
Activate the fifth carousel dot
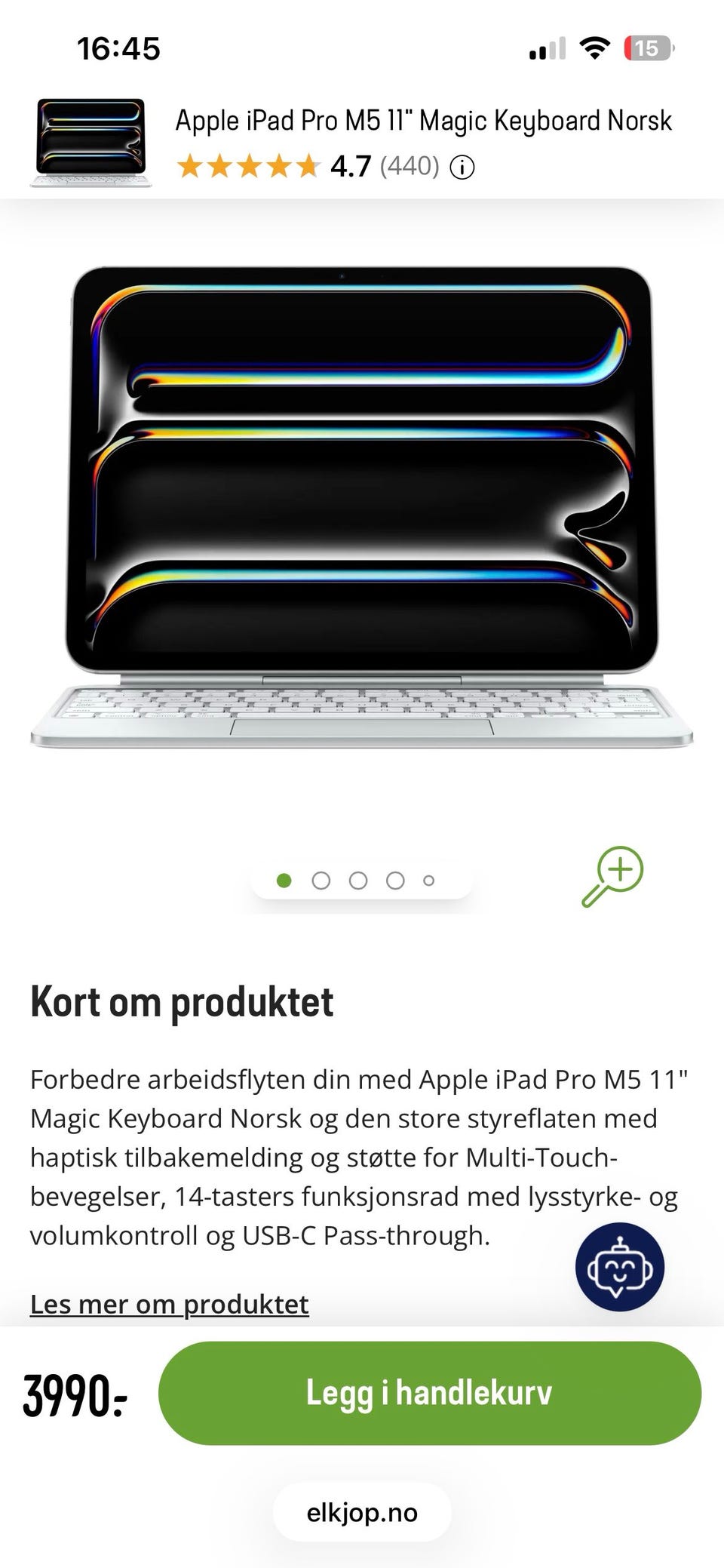(x=428, y=879)
